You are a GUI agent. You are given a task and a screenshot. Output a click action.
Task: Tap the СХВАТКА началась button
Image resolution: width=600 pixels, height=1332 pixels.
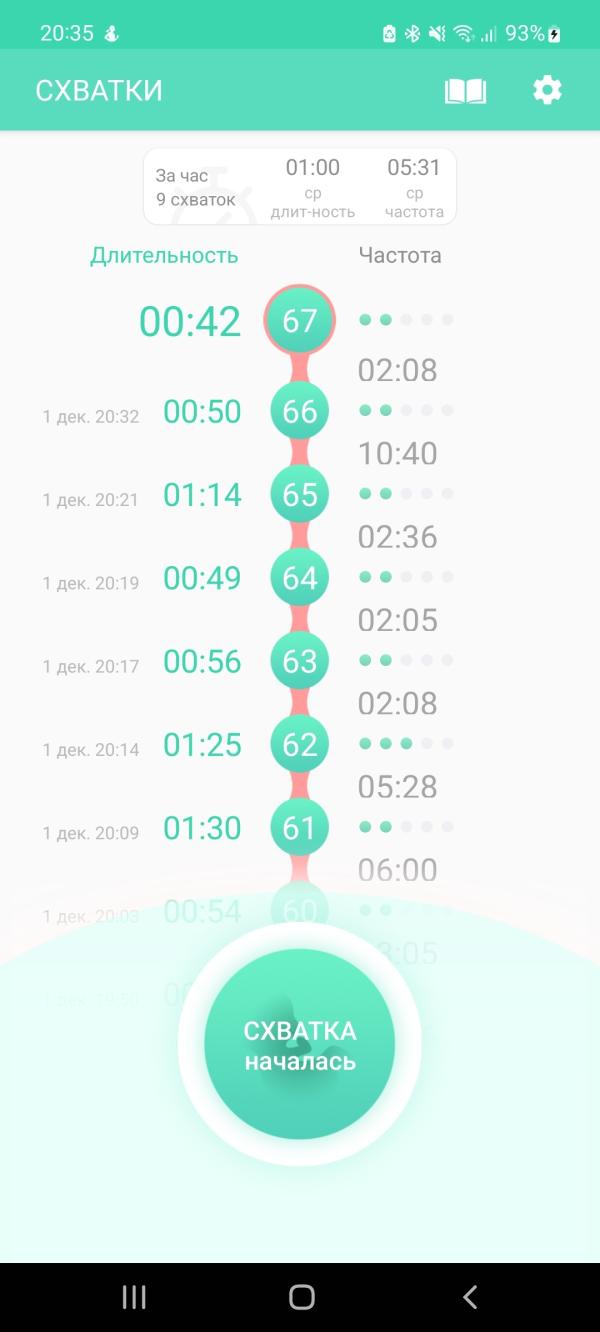click(300, 1044)
